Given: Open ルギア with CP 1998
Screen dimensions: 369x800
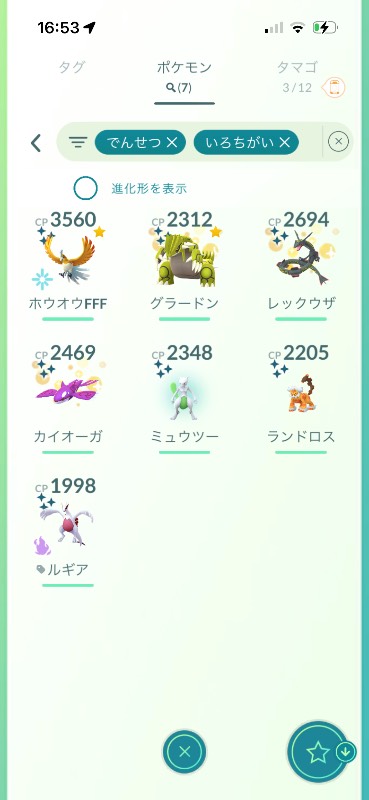Looking at the screenshot, I should [x=68, y=531].
